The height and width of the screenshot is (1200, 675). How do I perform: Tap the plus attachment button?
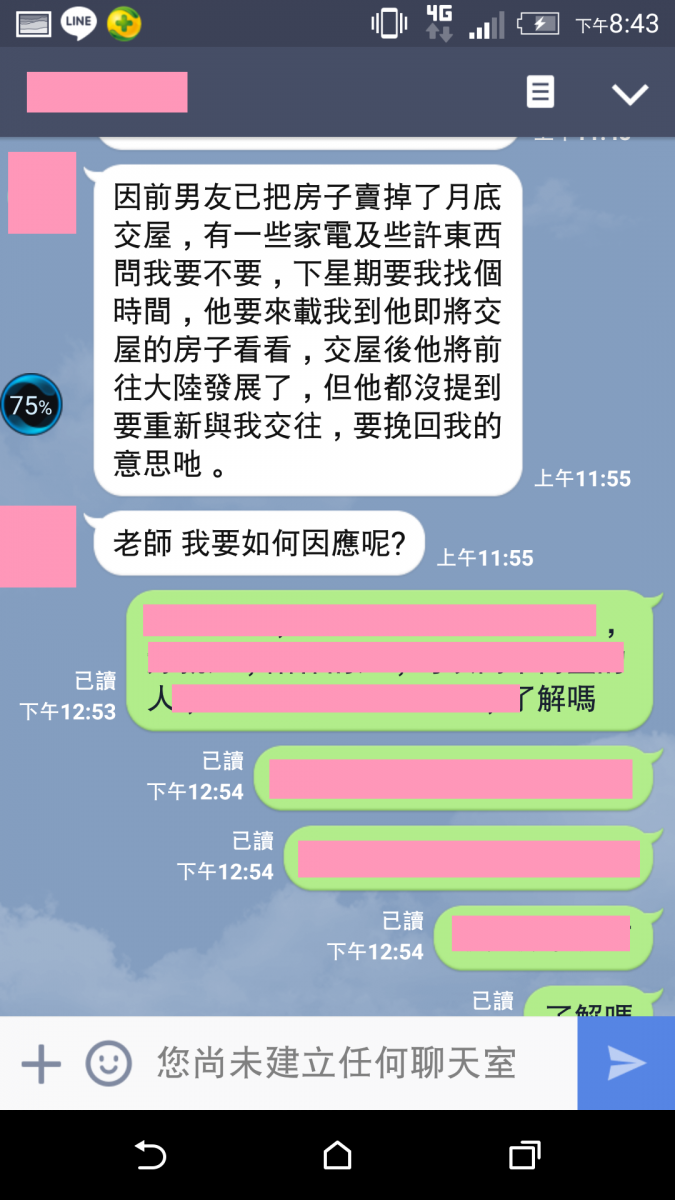pos(41,1062)
